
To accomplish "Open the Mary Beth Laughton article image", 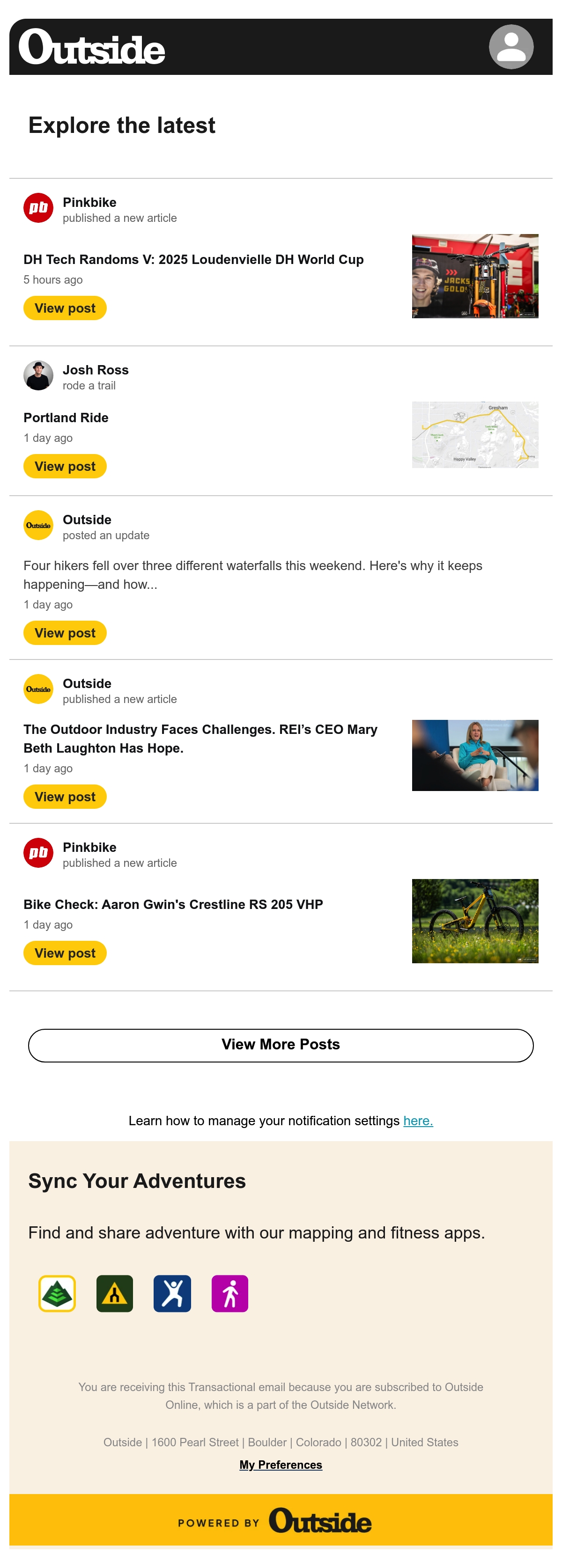I will [475, 755].
